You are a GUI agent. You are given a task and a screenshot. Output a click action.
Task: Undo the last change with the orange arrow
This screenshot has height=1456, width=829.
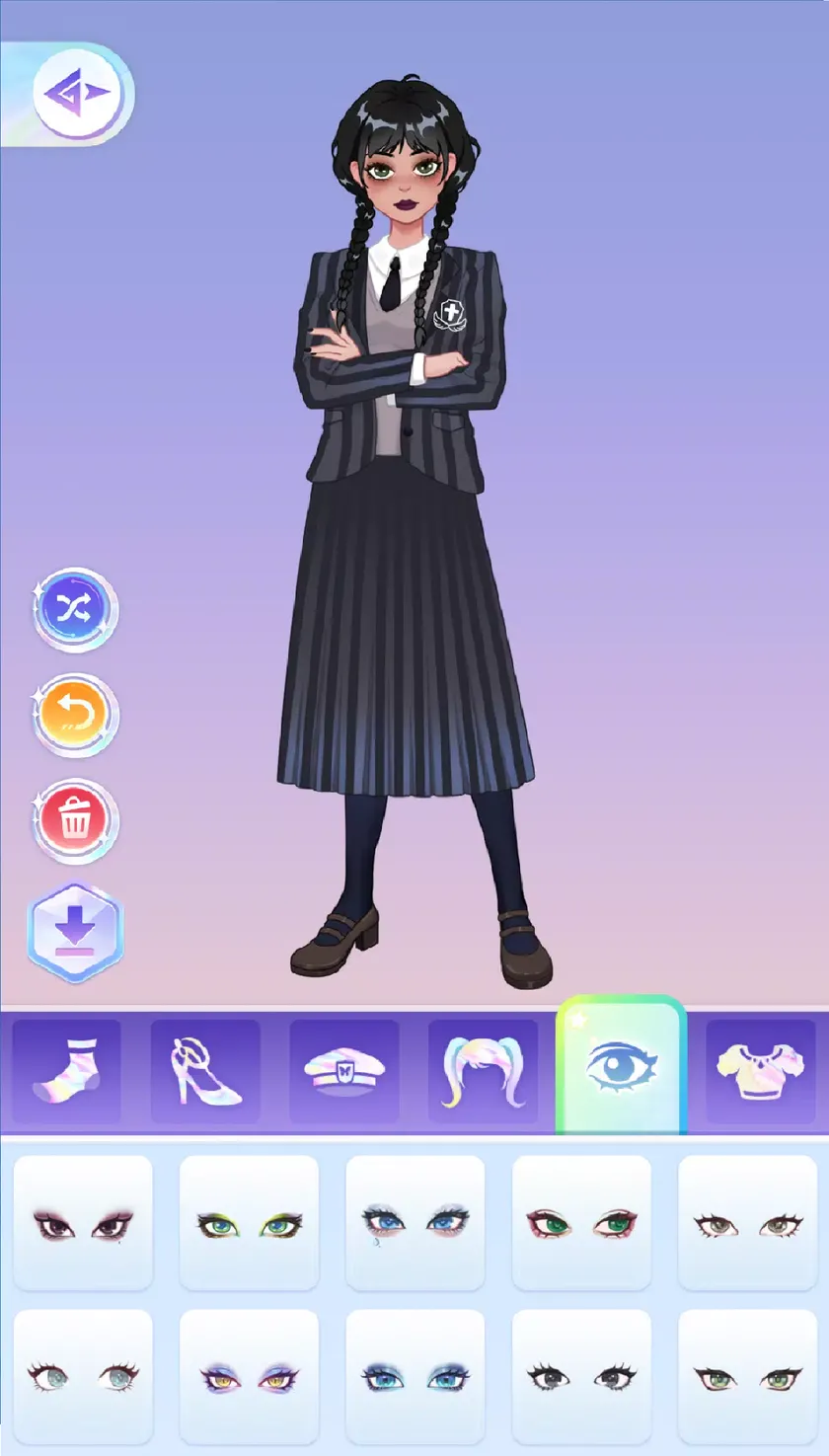76,716
